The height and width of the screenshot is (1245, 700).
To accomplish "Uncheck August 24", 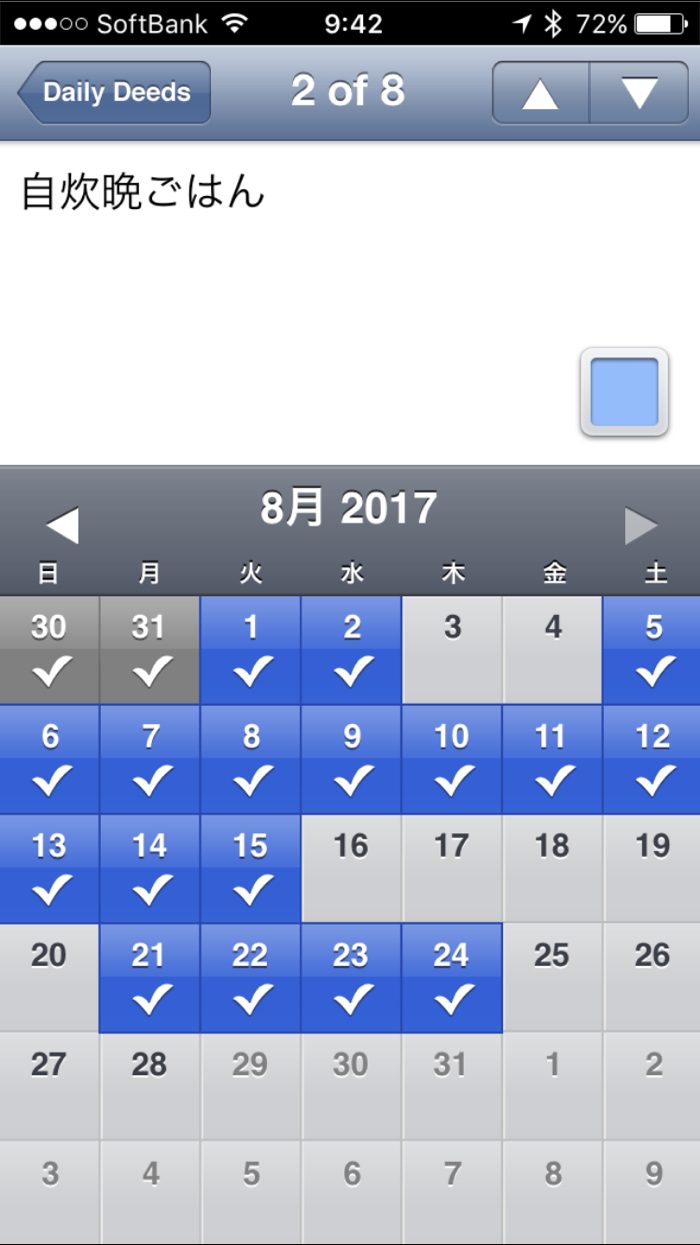I will (x=452, y=977).
